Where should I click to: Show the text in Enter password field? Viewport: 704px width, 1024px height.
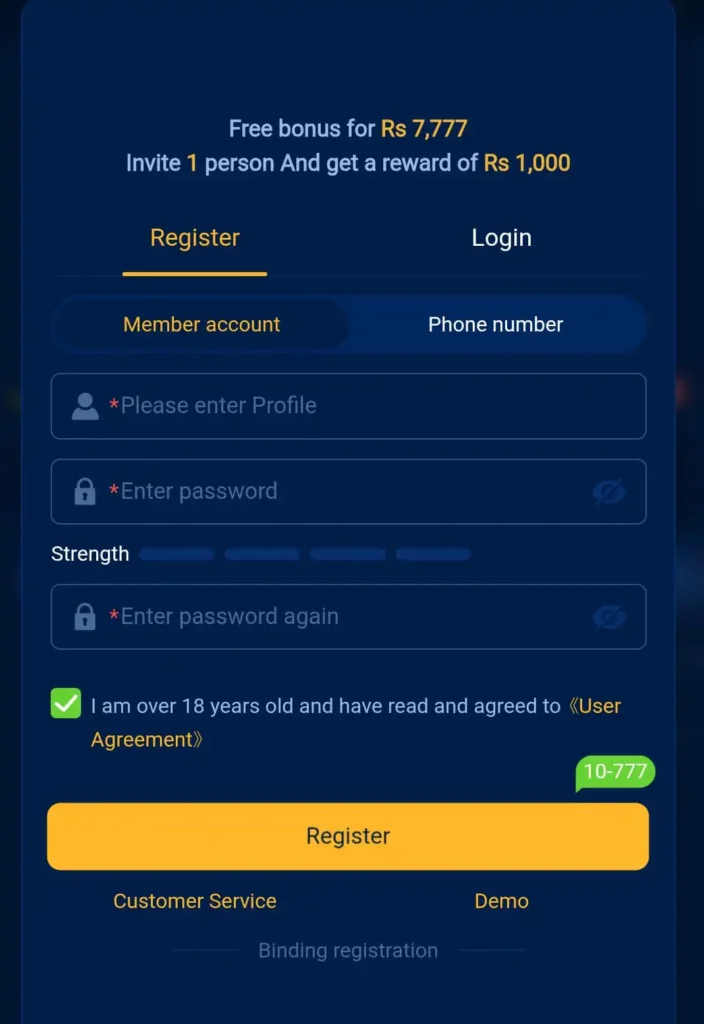tap(608, 491)
